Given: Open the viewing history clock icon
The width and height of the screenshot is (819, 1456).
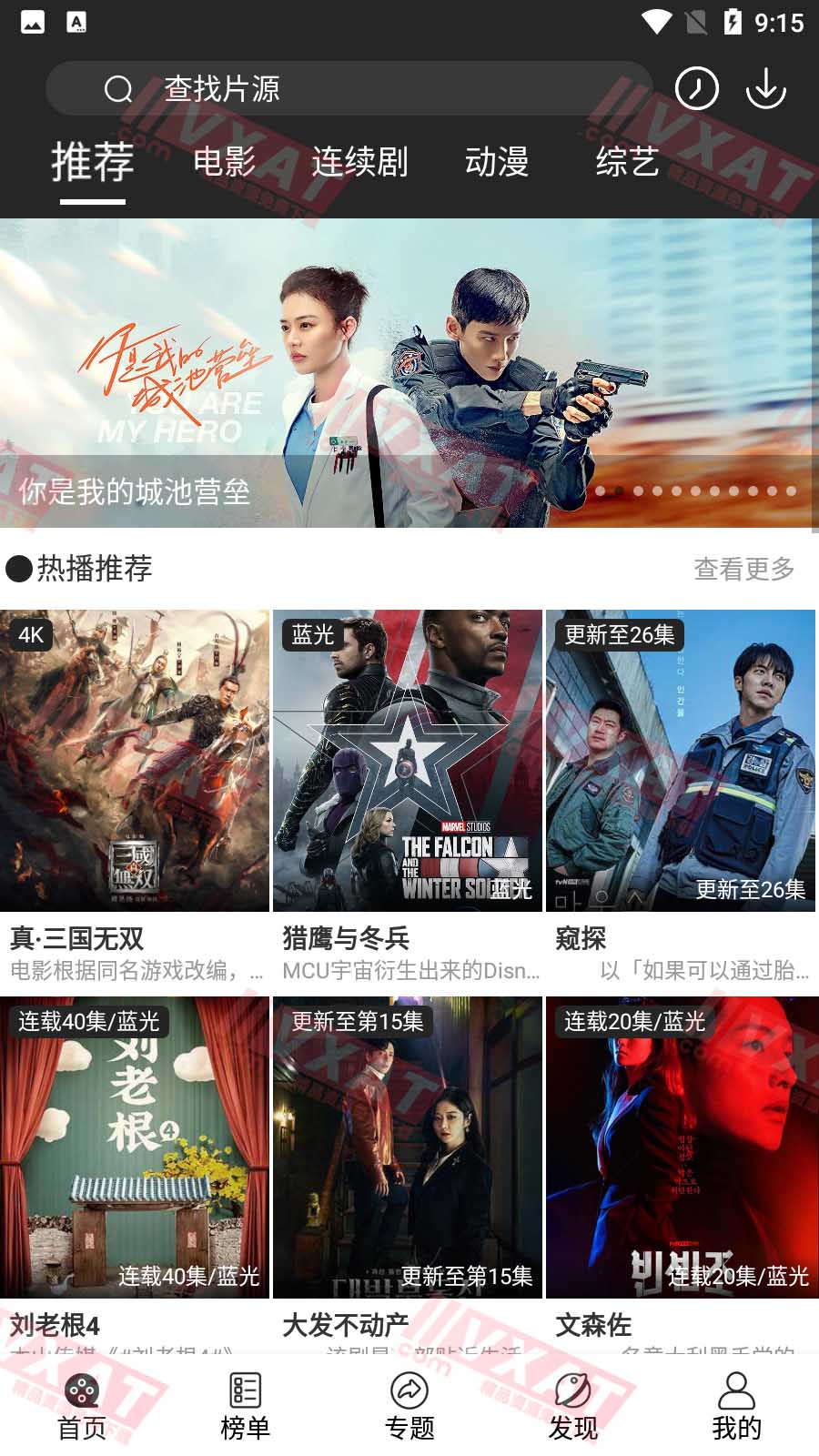Looking at the screenshot, I should coord(696,88).
